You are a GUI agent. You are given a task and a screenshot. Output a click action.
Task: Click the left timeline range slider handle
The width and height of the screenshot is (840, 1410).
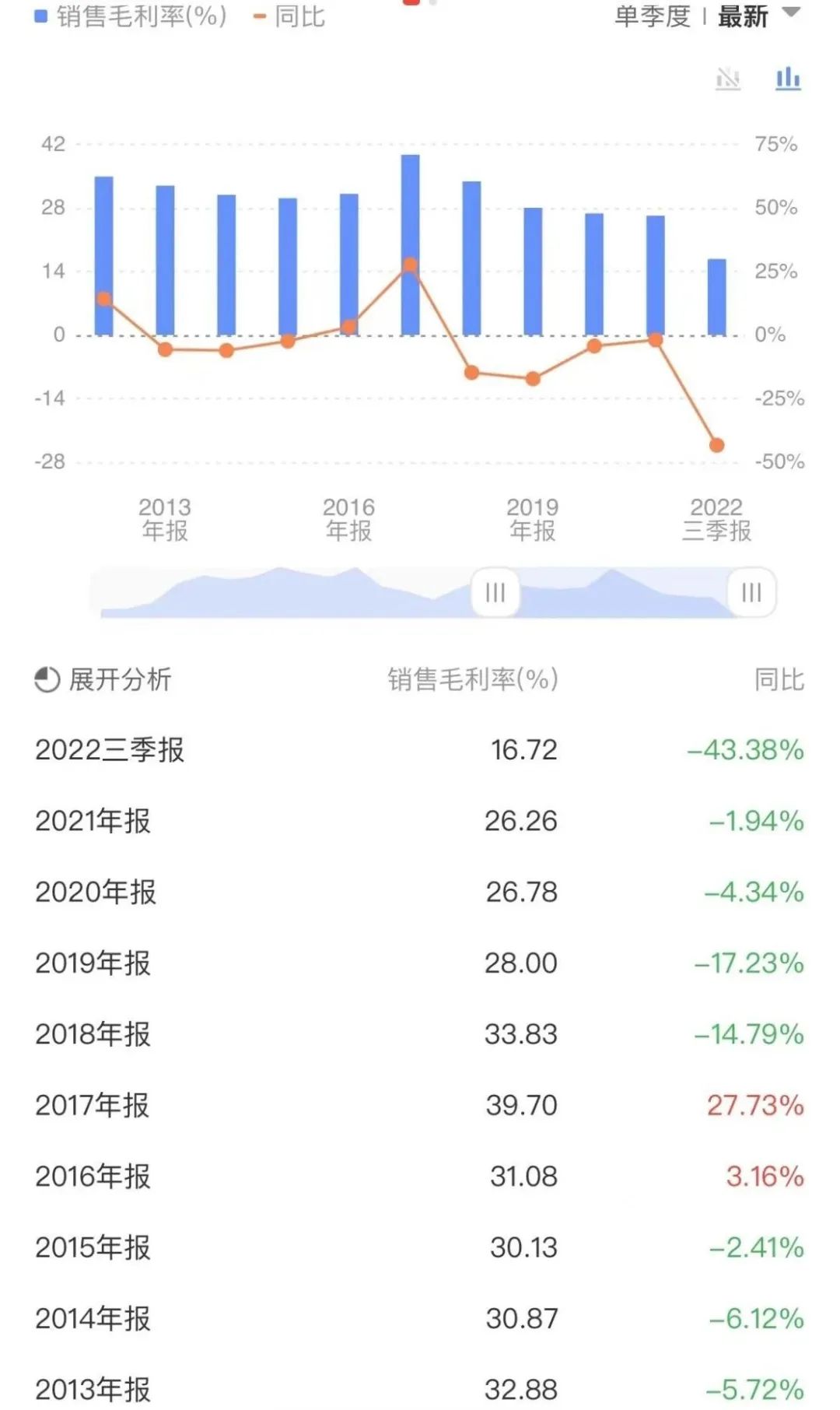(x=495, y=592)
